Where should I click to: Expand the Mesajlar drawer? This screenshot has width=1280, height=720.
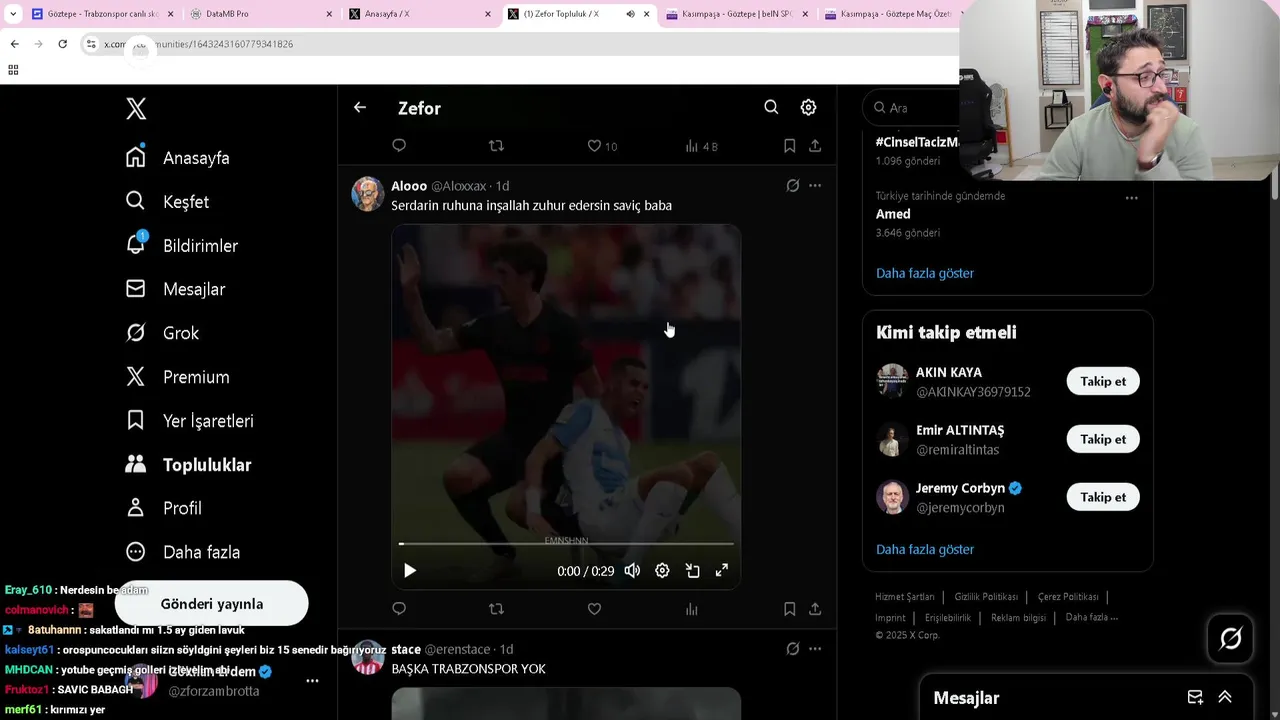pos(1224,698)
